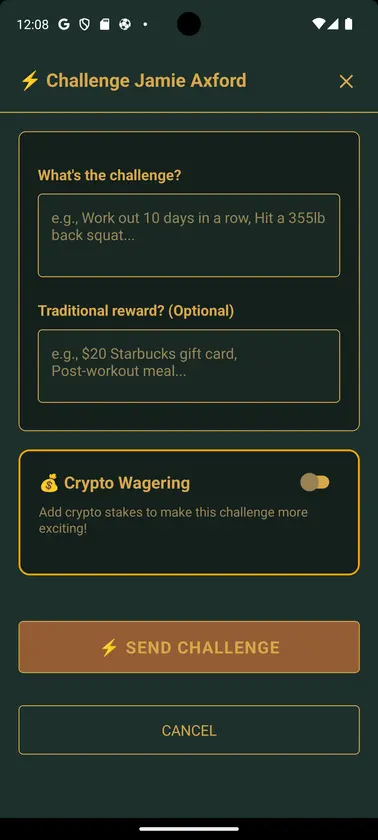
Task: Focus the "What's the challenge?" text field
Action: [188, 235]
